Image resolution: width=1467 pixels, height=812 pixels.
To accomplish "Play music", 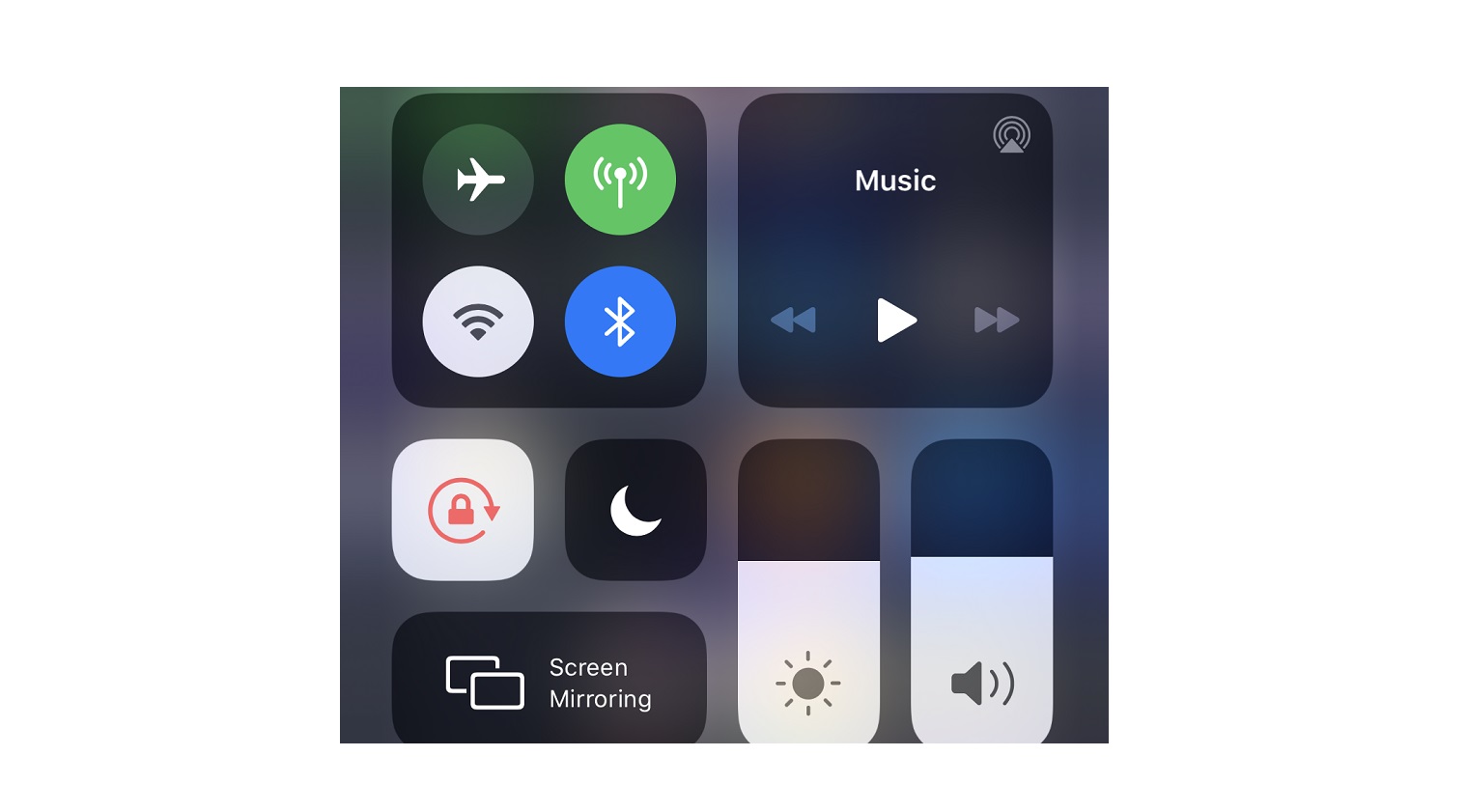I will coord(895,320).
